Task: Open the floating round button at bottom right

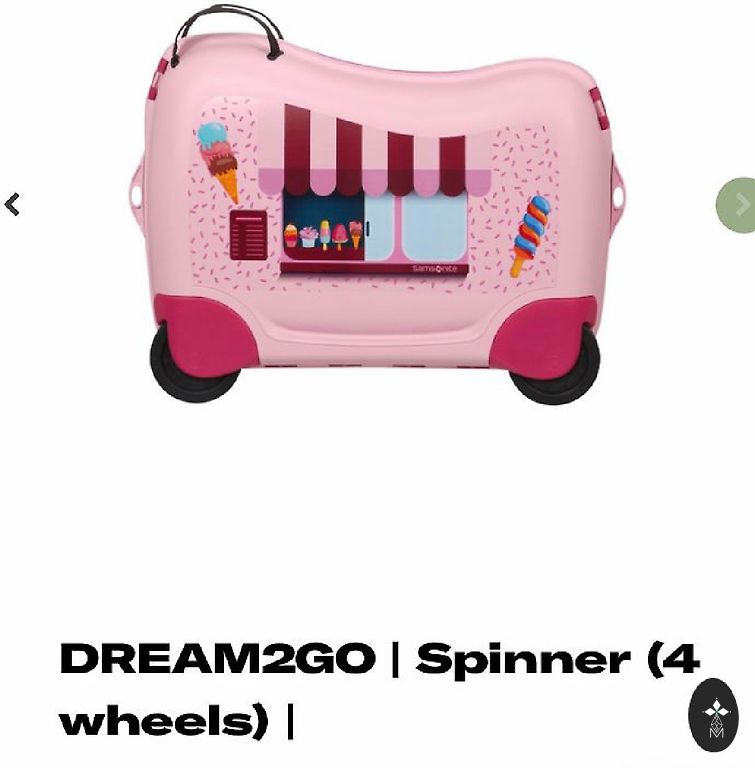Action: (x=713, y=714)
